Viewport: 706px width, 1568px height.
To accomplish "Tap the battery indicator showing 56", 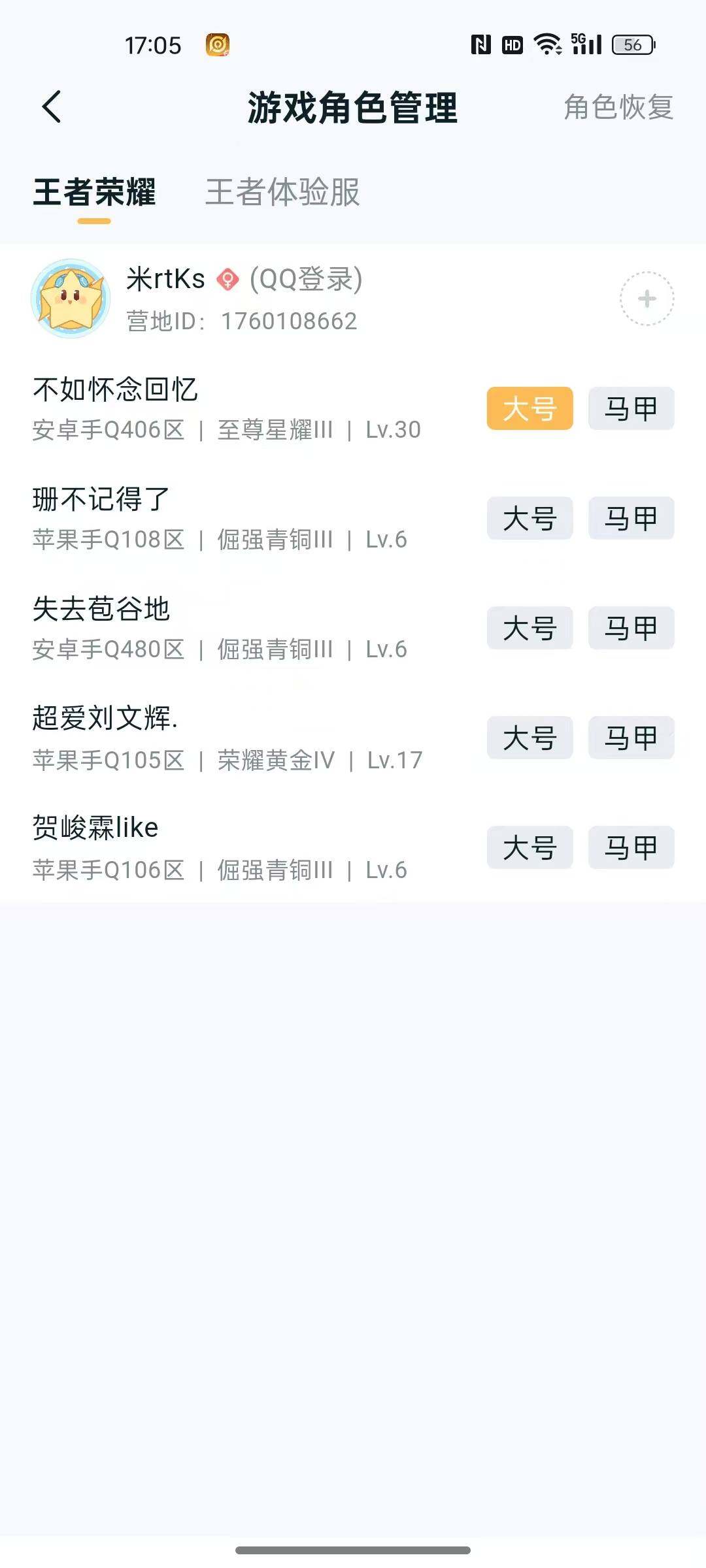I will coord(630,44).
